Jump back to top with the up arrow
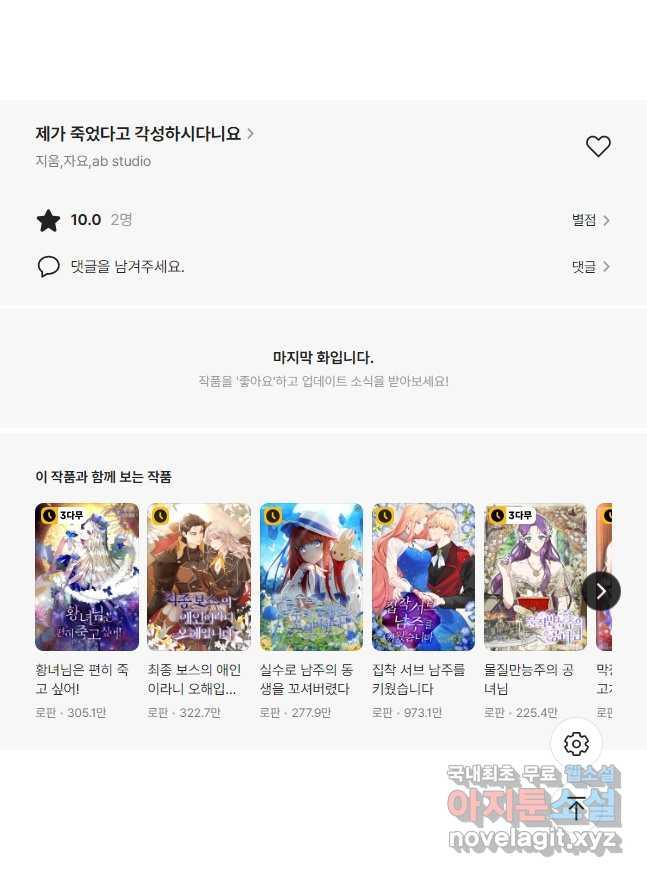This screenshot has width=647, height=877. [576, 808]
